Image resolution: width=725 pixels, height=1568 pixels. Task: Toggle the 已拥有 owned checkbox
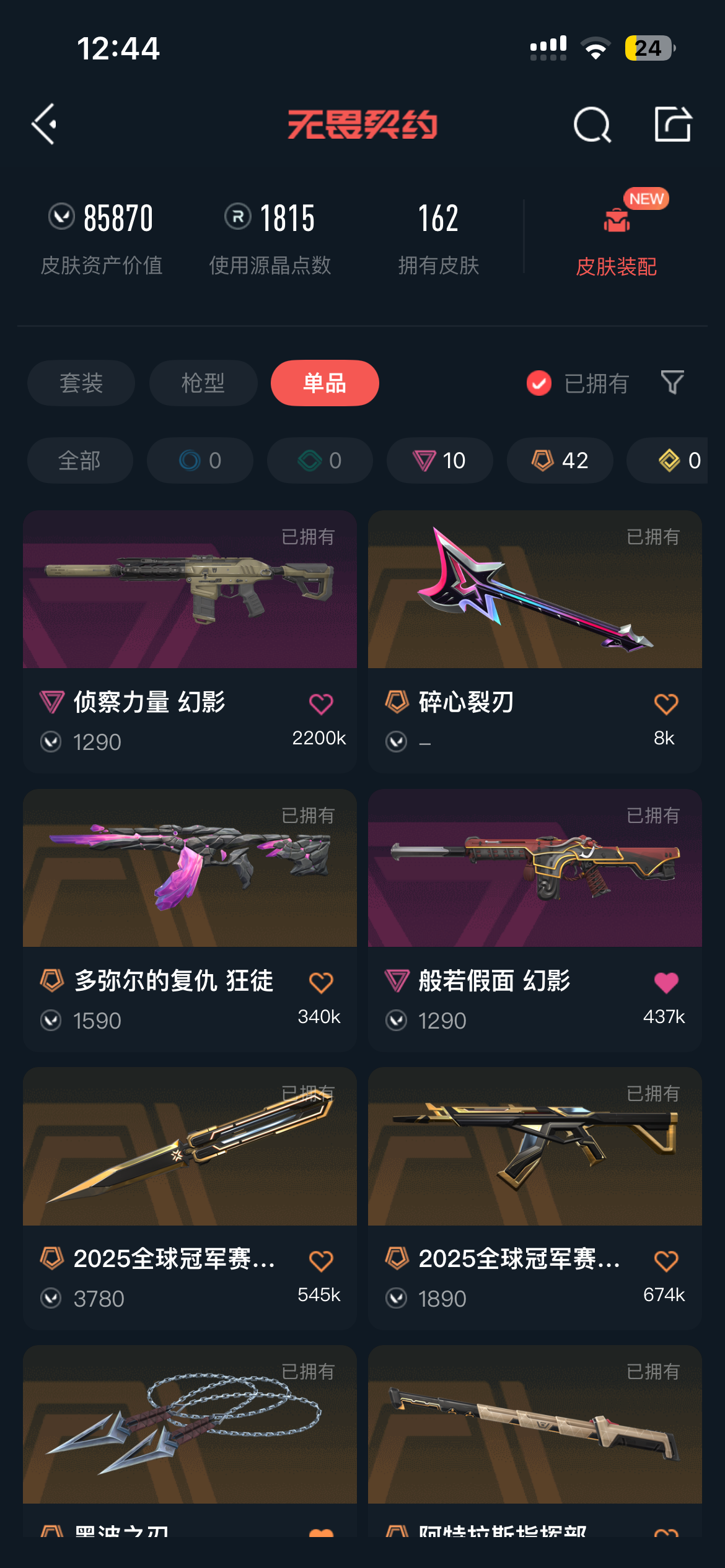[539, 383]
